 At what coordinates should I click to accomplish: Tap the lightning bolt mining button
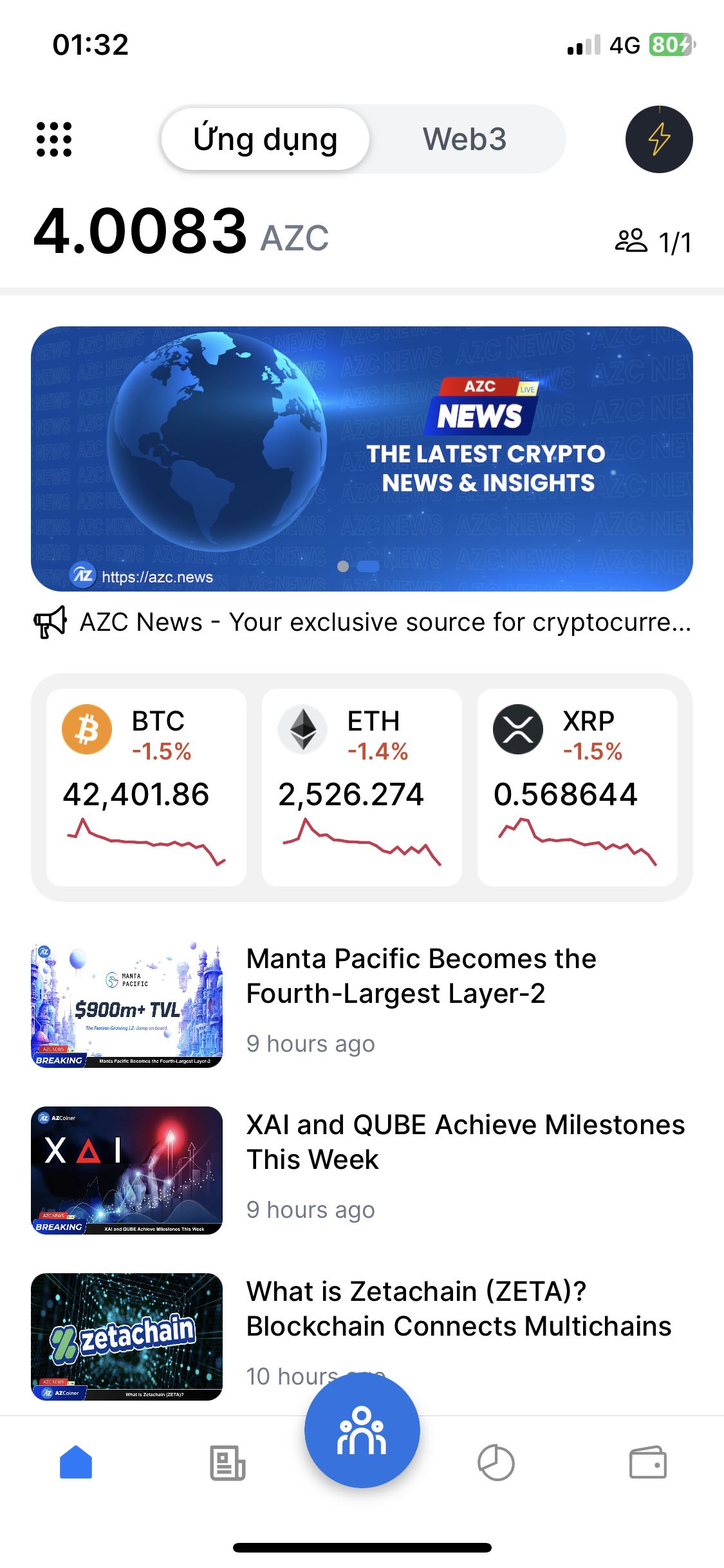658,139
